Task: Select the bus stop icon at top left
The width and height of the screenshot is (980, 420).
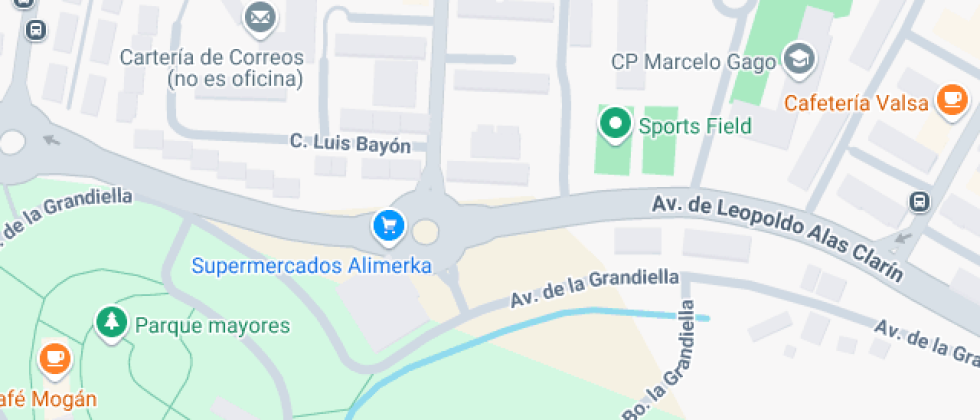Action: pyautogui.click(x=35, y=30)
